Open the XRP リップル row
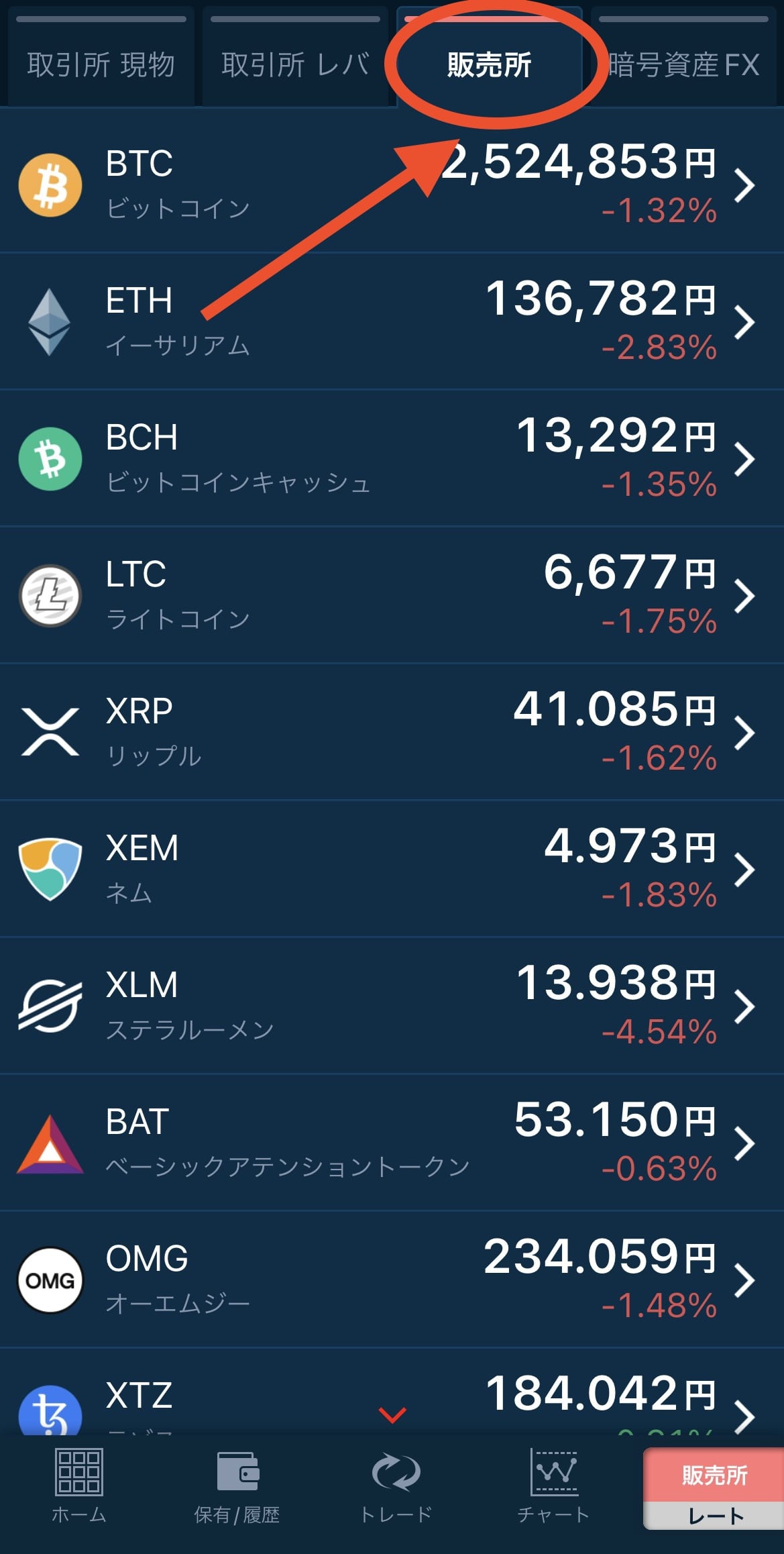The image size is (784, 1554). tap(392, 732)
